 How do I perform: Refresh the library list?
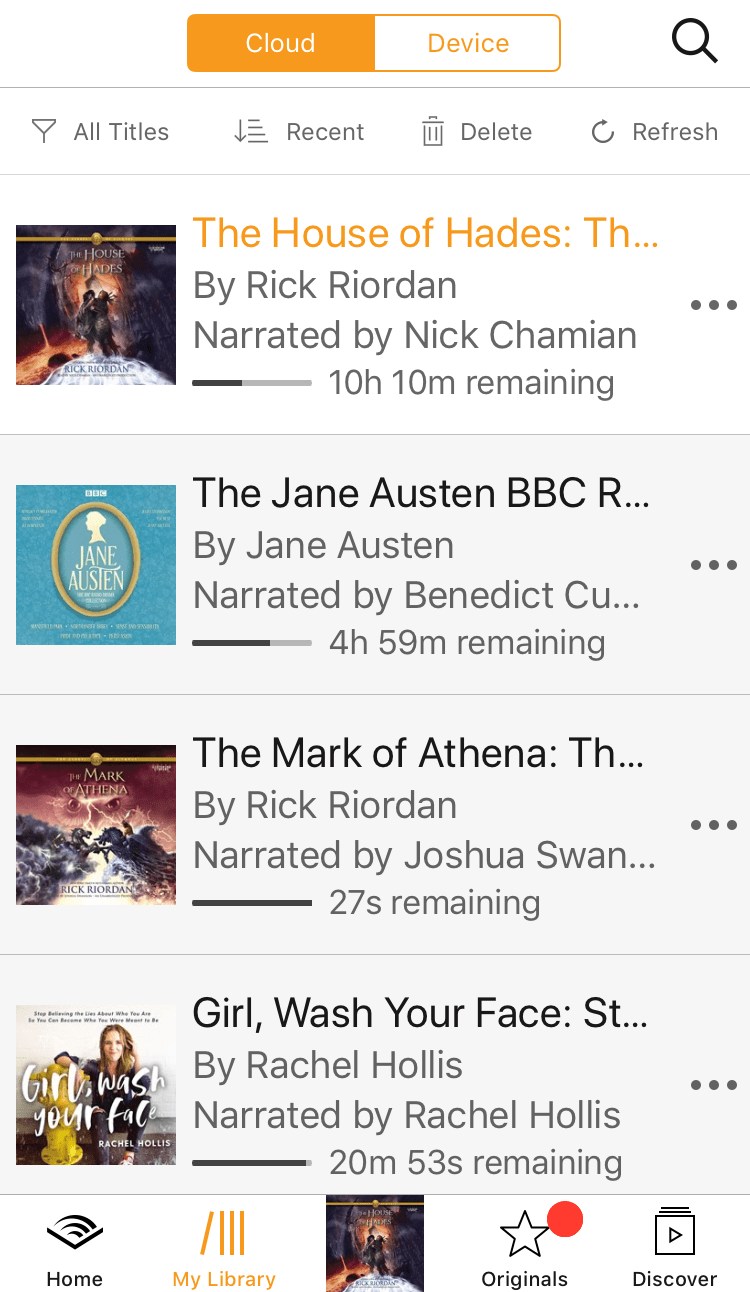click(654, 132)
